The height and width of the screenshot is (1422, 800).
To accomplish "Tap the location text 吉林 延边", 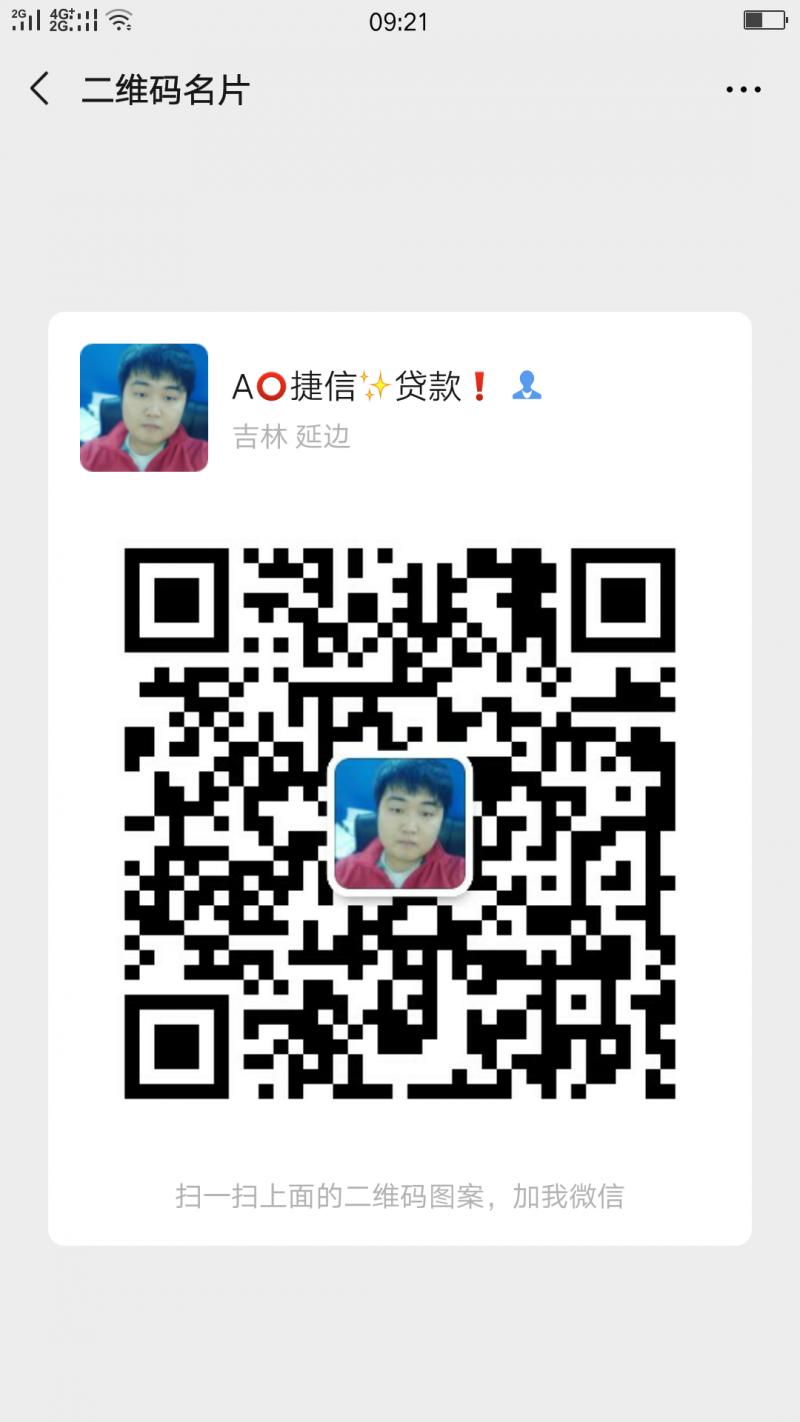I will (x=293, y=437).
